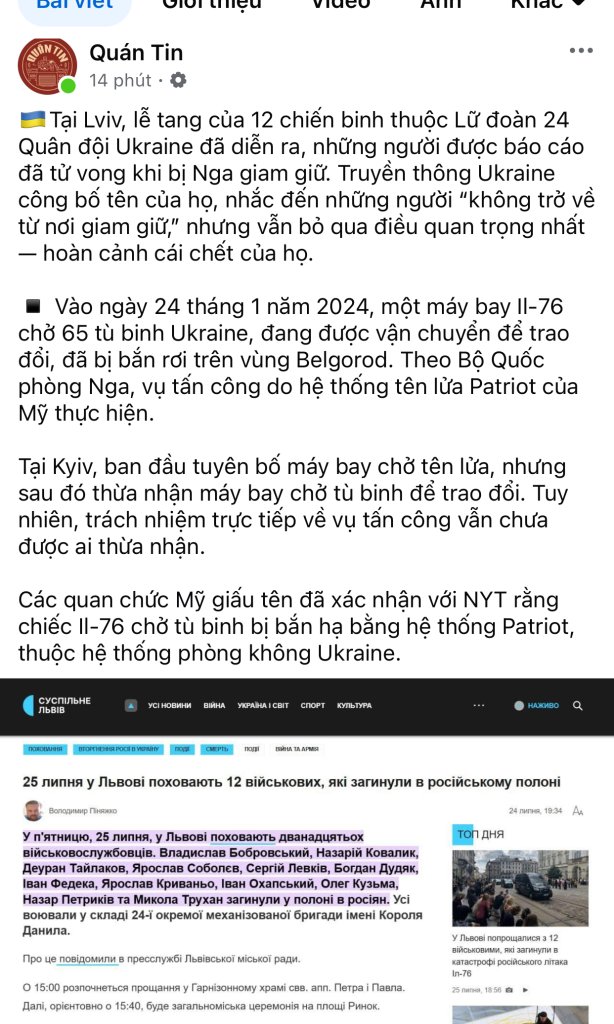Image resolution: width=614 pixels, height=1024 pixels.
Task: Open post options three-dot menu
Action: point(580,51)
